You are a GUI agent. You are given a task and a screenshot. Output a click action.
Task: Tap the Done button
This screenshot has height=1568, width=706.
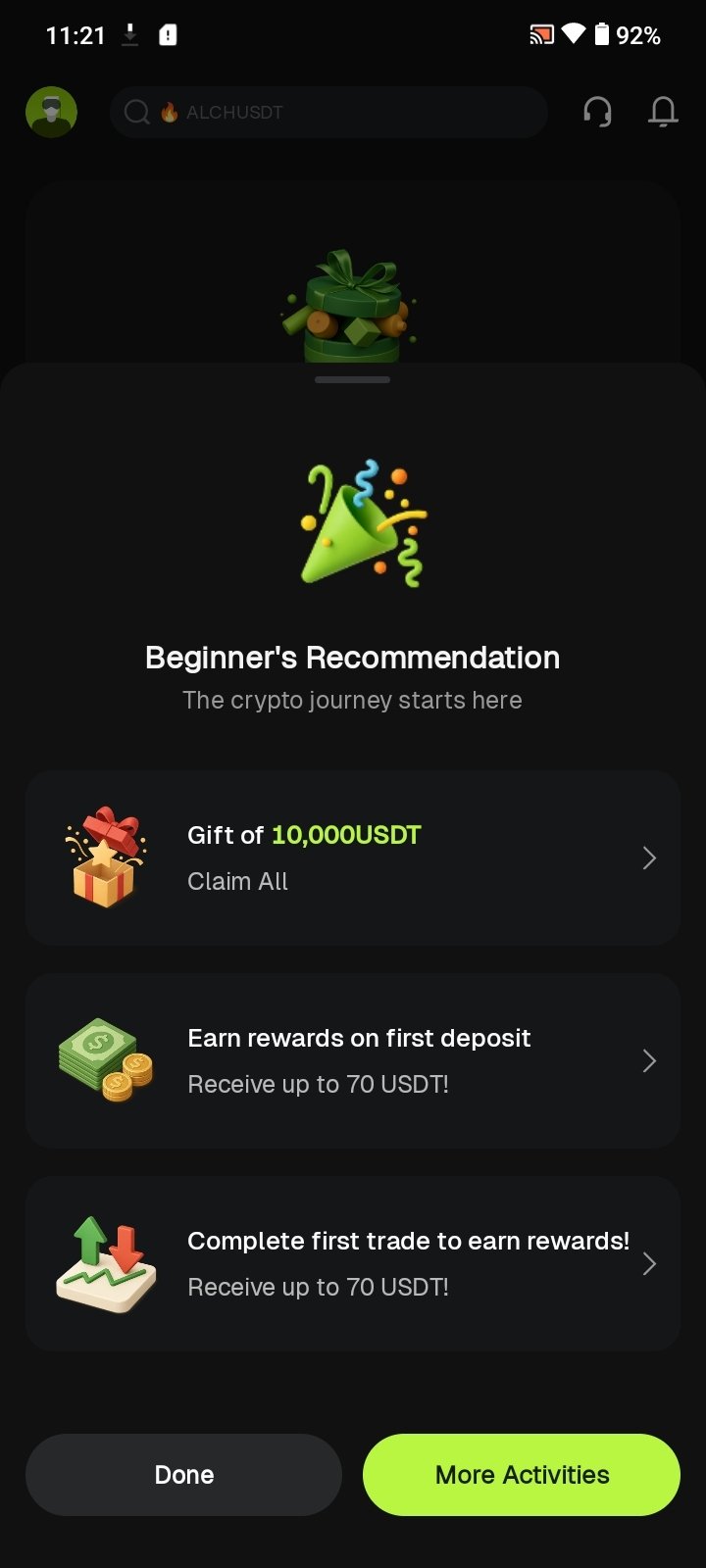(183, 1475)
